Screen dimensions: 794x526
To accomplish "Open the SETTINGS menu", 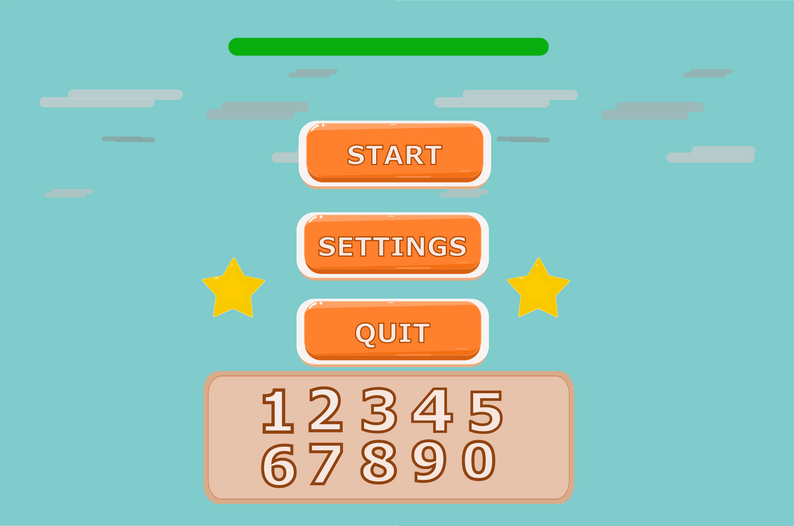I will [x=392, y=245].
